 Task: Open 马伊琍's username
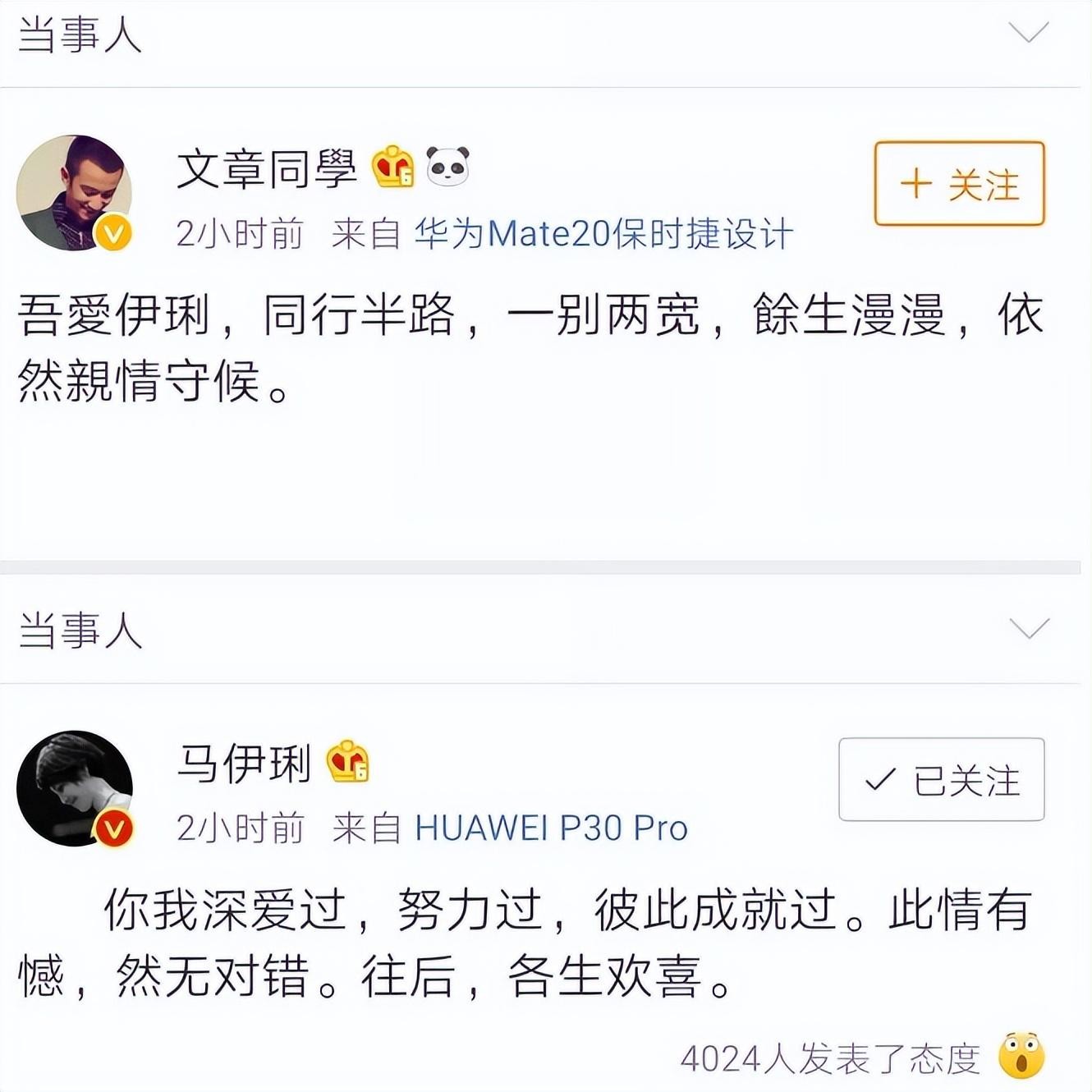(244, 764)
